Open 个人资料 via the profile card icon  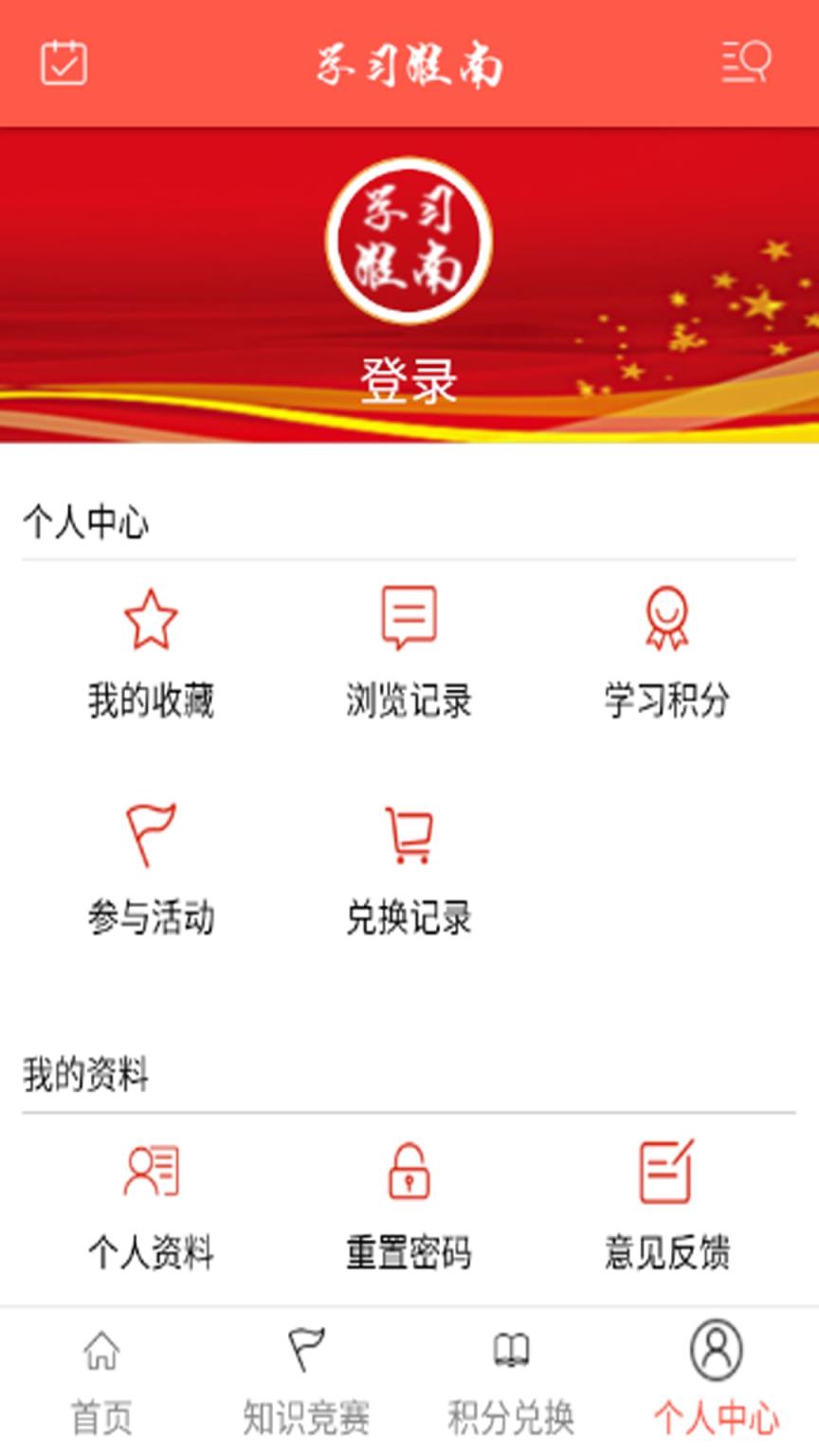pyautogui.click(x=152, y=1173)
